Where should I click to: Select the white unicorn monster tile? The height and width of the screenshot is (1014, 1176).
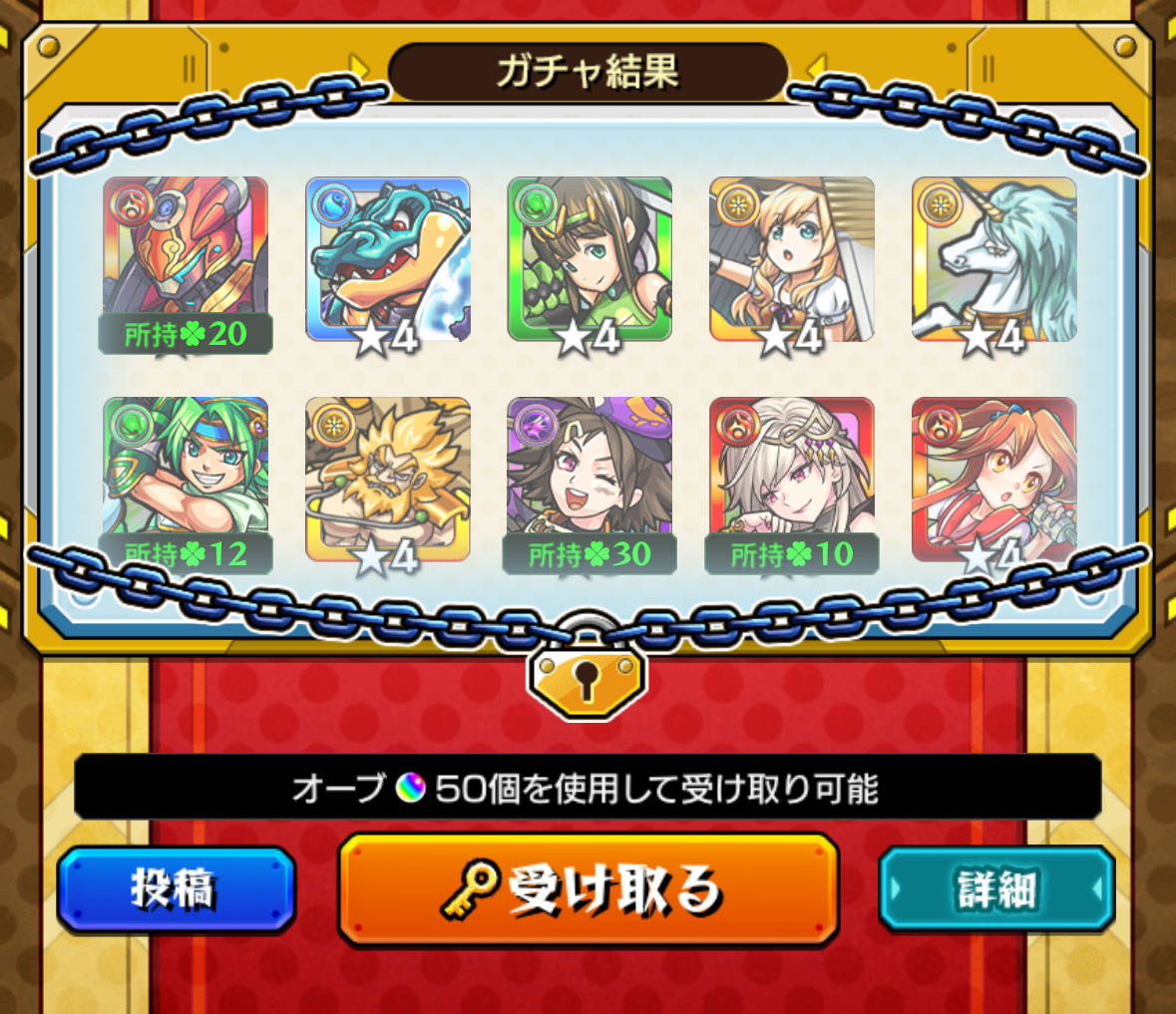click(993, 261)
